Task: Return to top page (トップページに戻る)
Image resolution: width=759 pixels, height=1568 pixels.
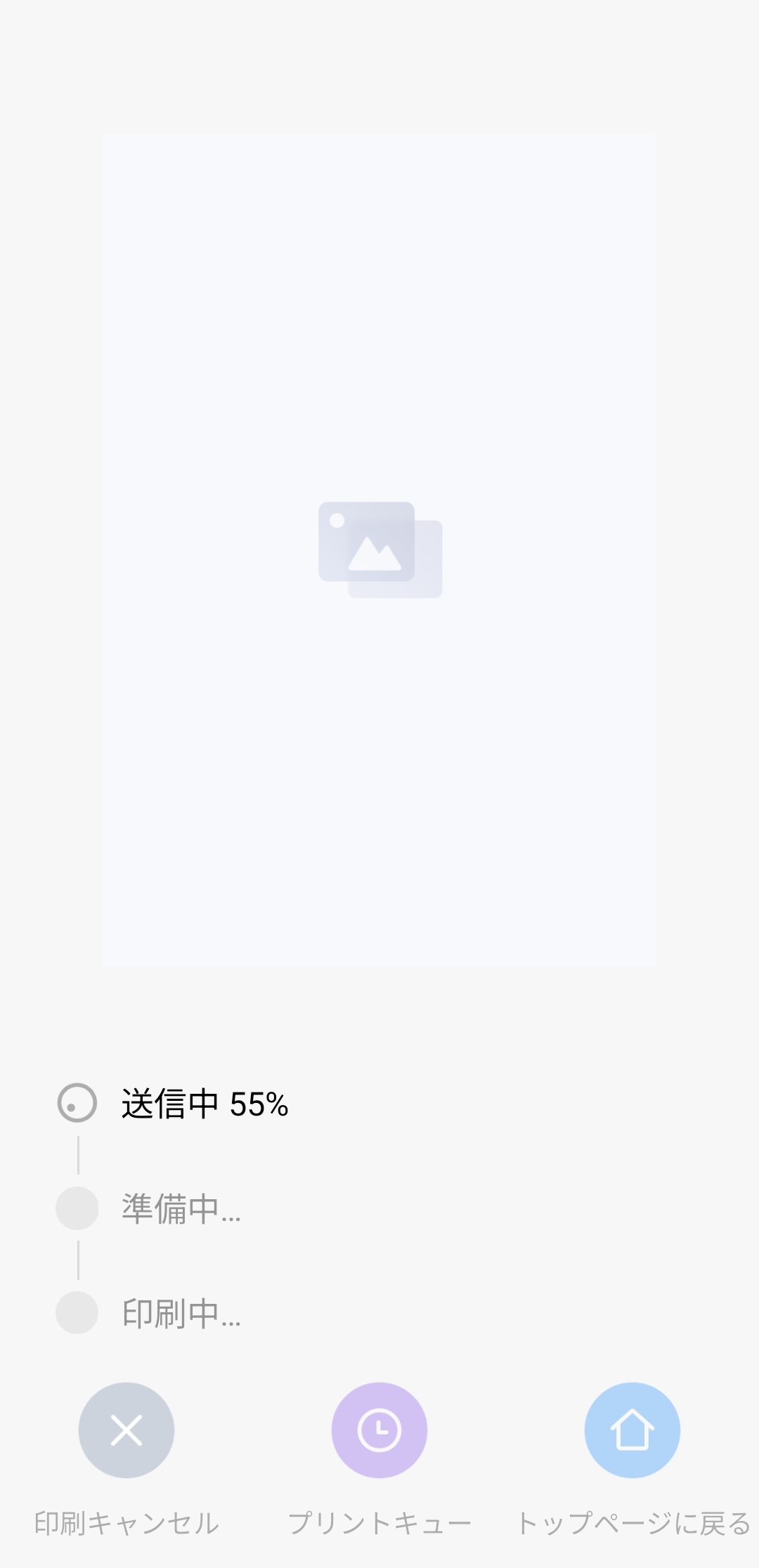Action: [632, 1430]
